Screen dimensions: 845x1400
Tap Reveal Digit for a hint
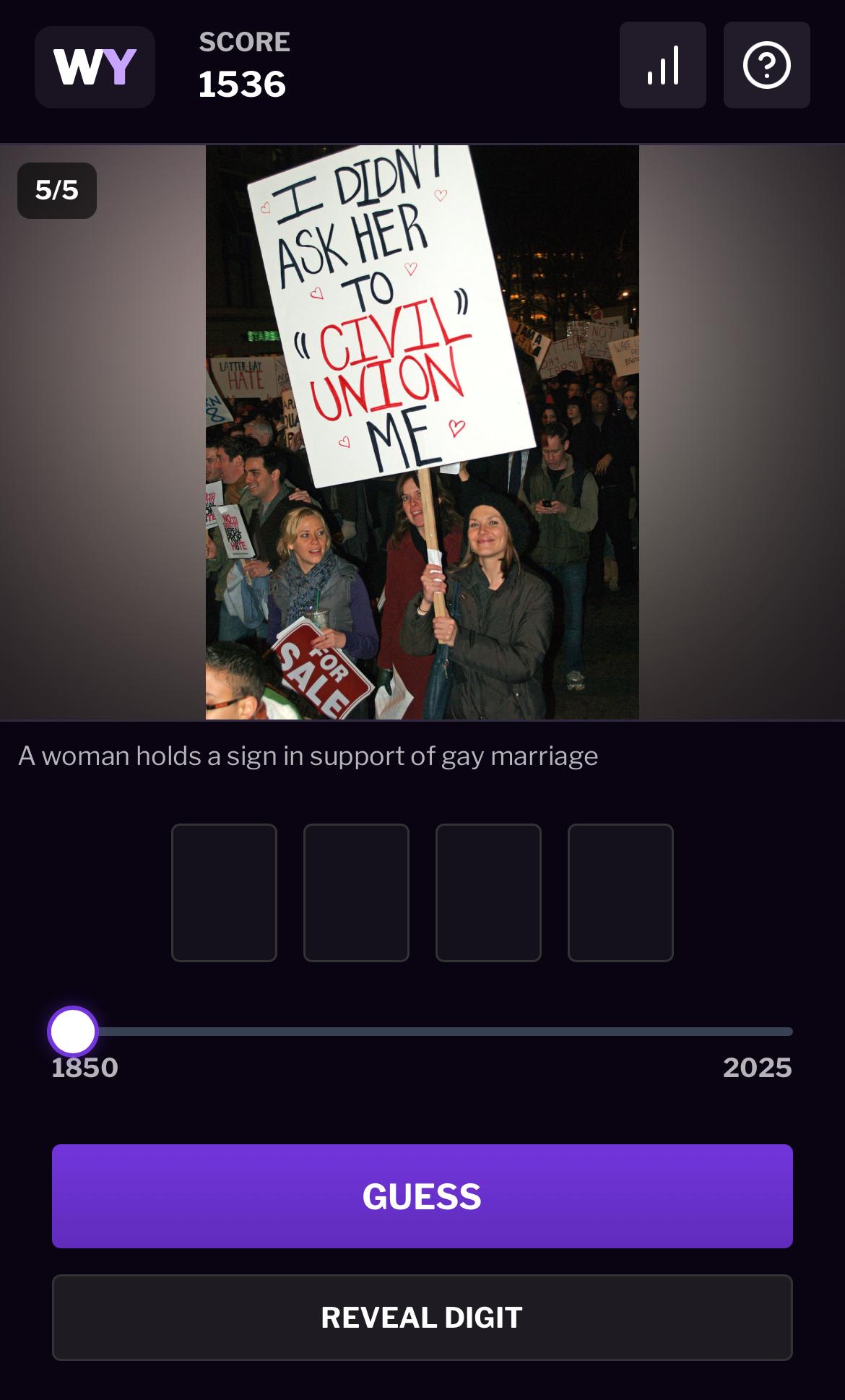click(422, 1318)
